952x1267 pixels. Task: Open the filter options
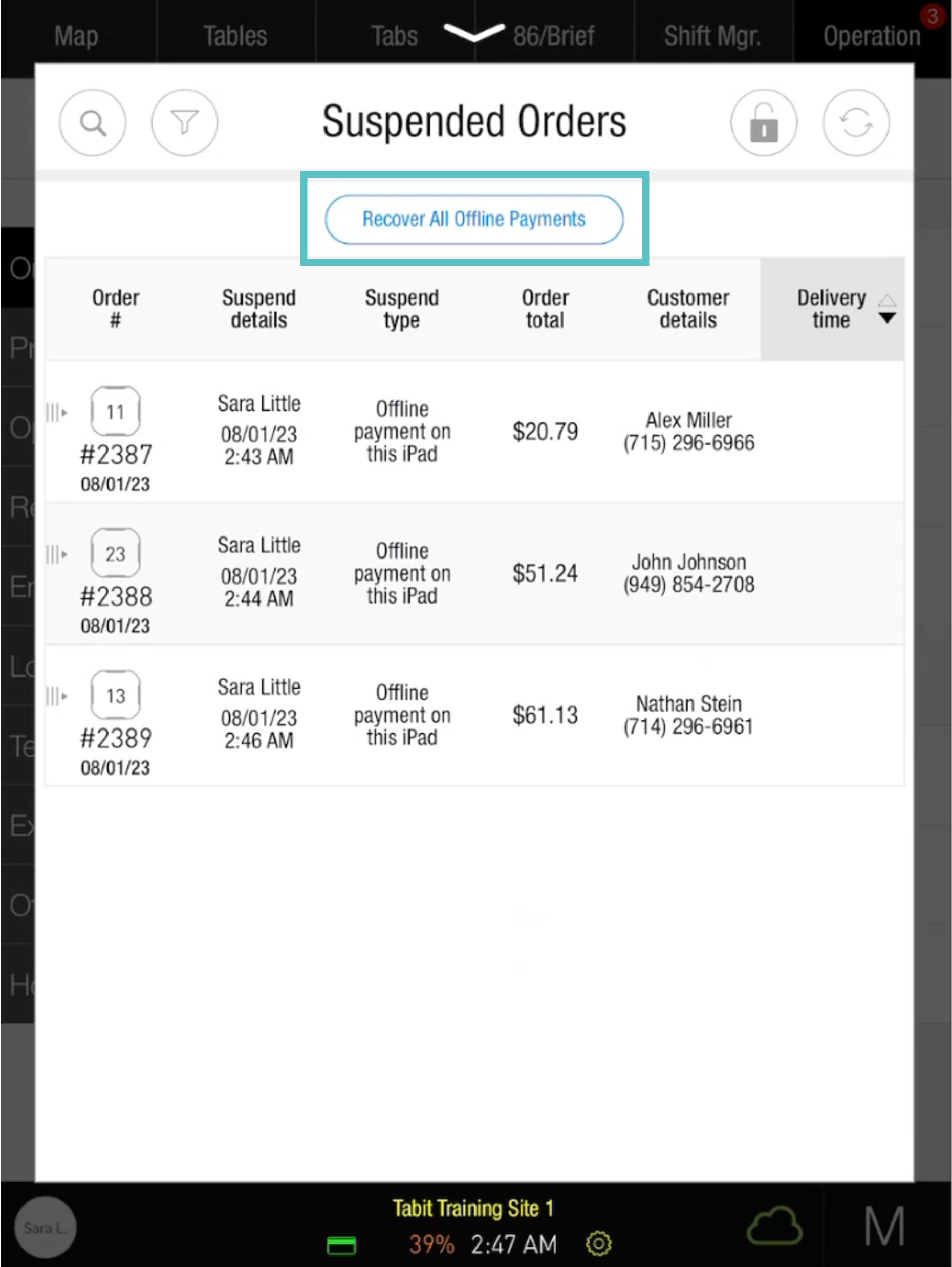pyautogui.click(x=184, y=122)
